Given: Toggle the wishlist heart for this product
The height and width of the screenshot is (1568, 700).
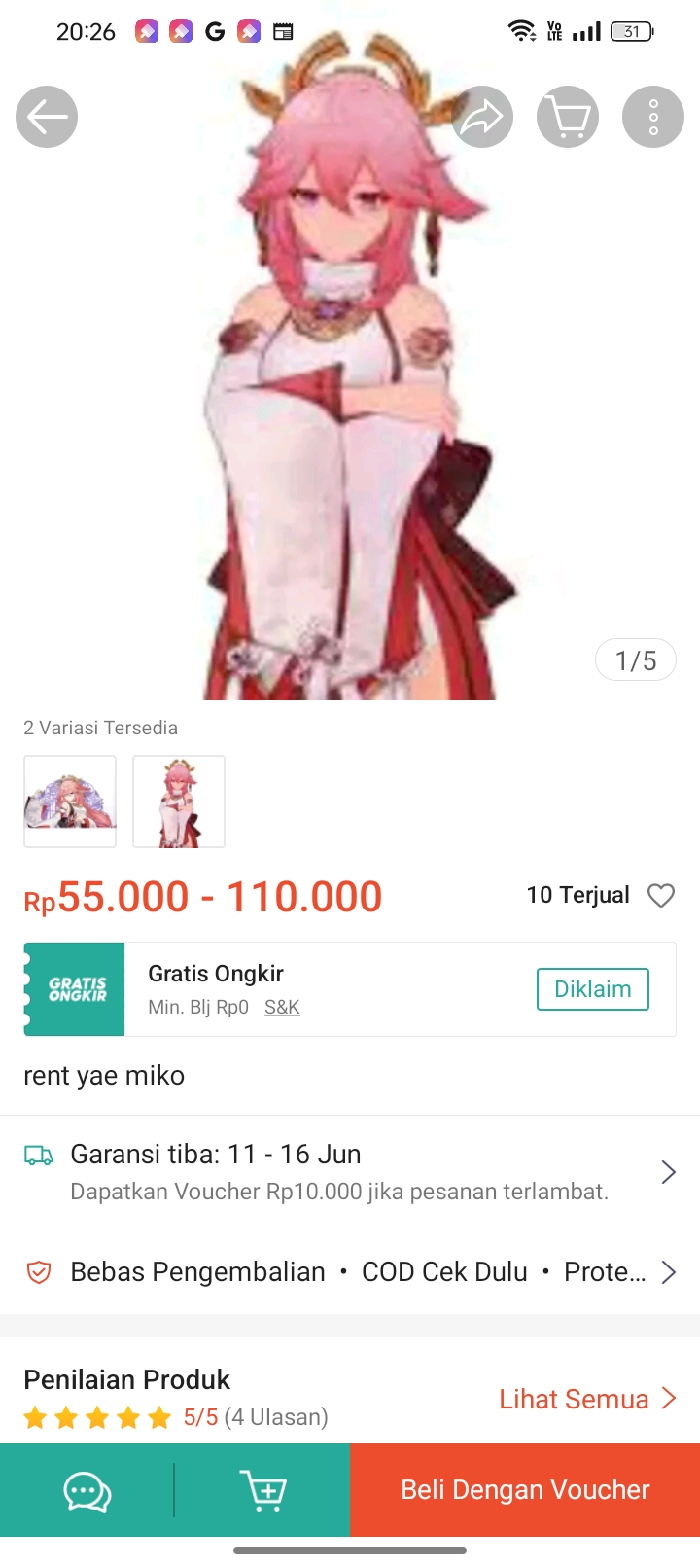Looking at the screenshot, I should 662,896.
